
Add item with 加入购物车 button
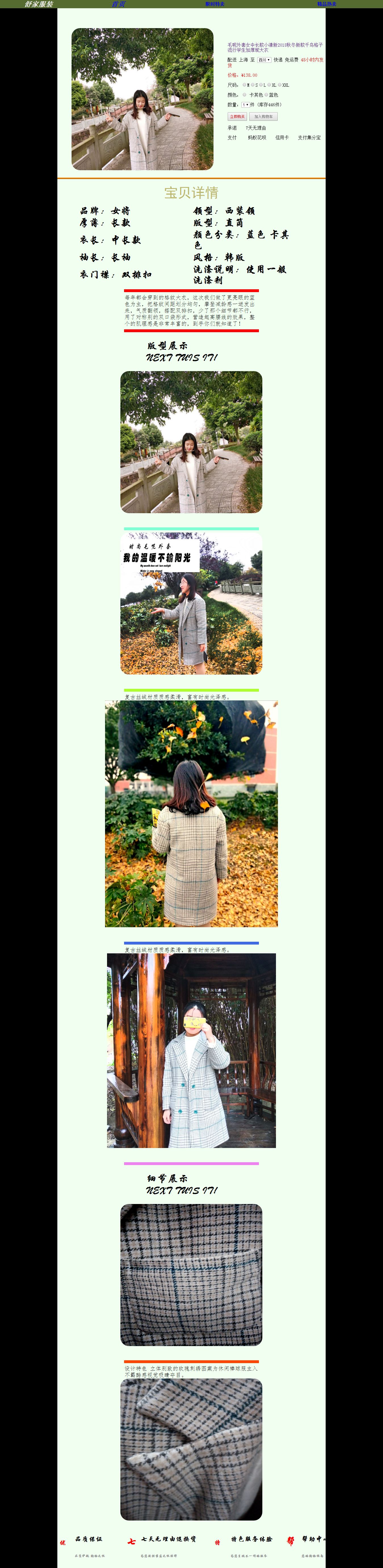click(263, 117)
